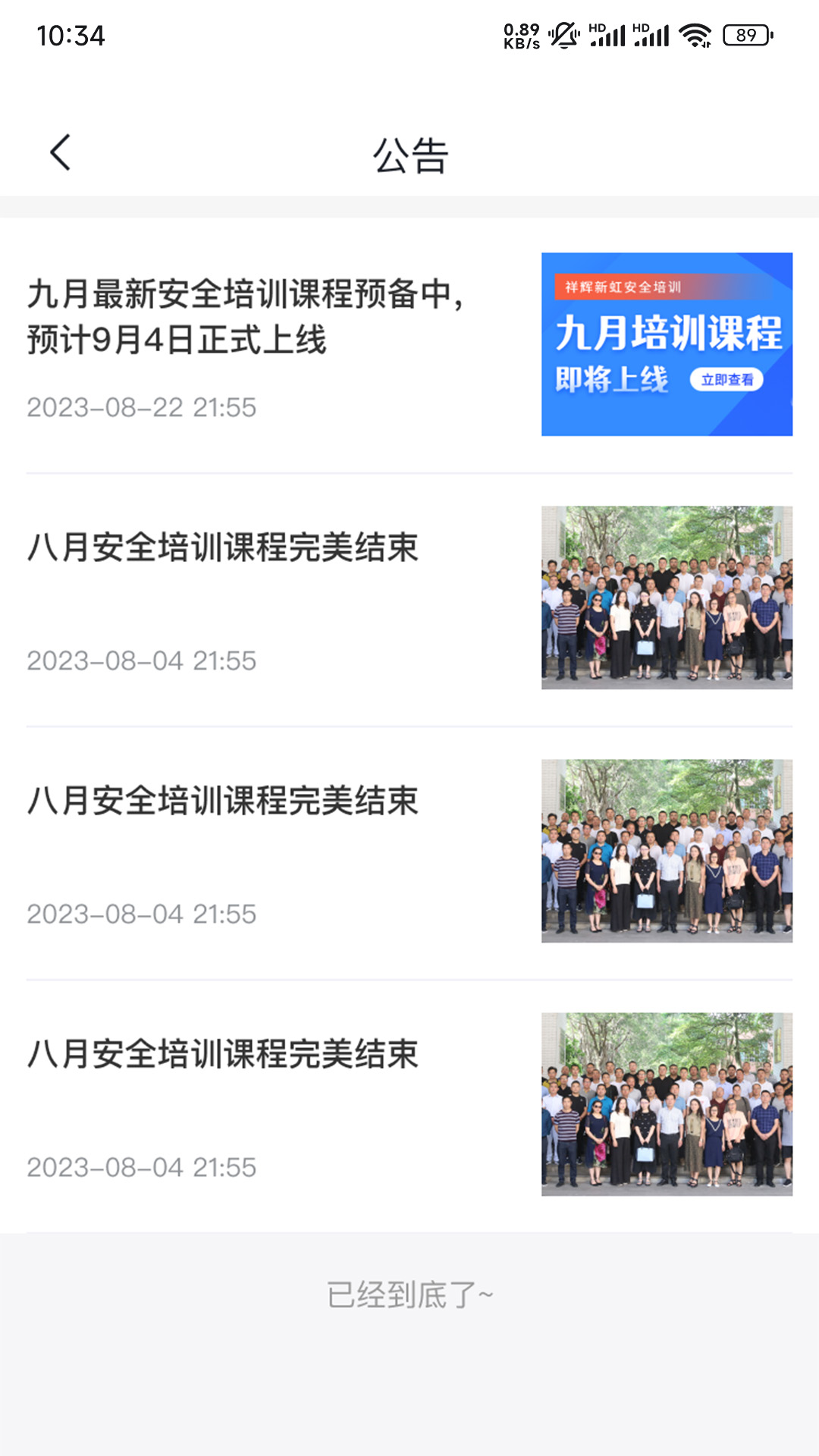Tap the group photo of the second announcement

tap(667, 598)
